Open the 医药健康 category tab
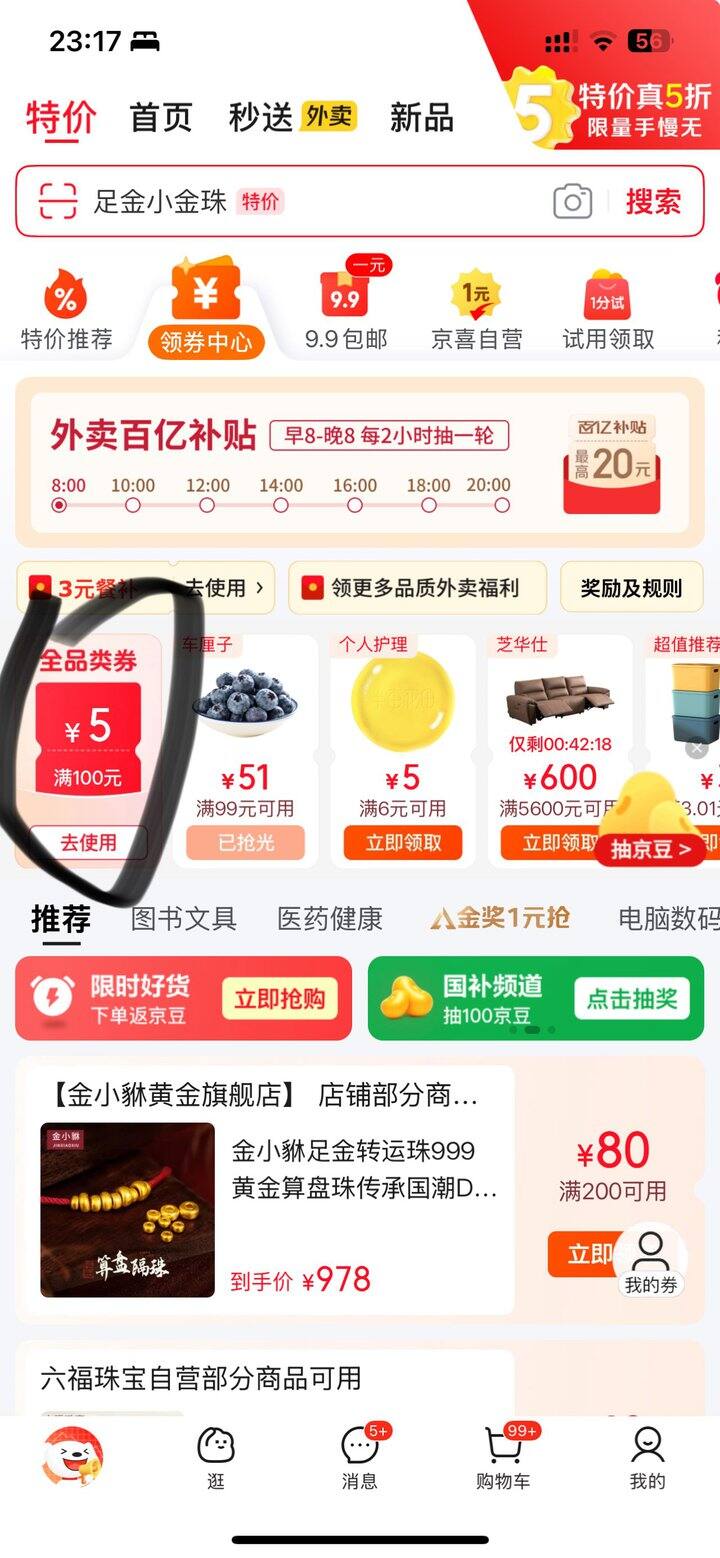The width and height of the screenshot is (720, 1558). (x=331, y=918)
